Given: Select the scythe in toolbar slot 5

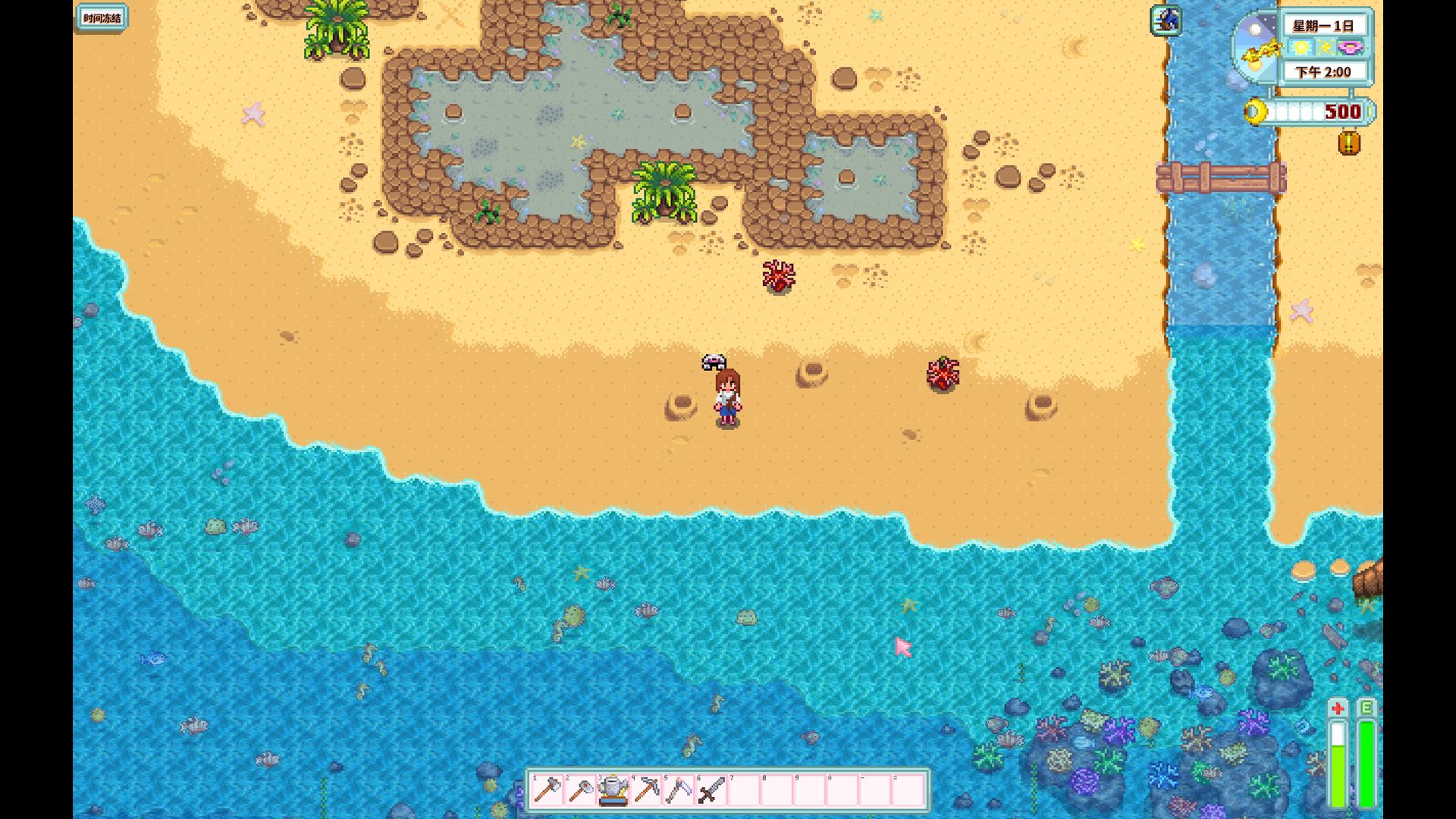Looking at the screenshot, I should [678, 790].
